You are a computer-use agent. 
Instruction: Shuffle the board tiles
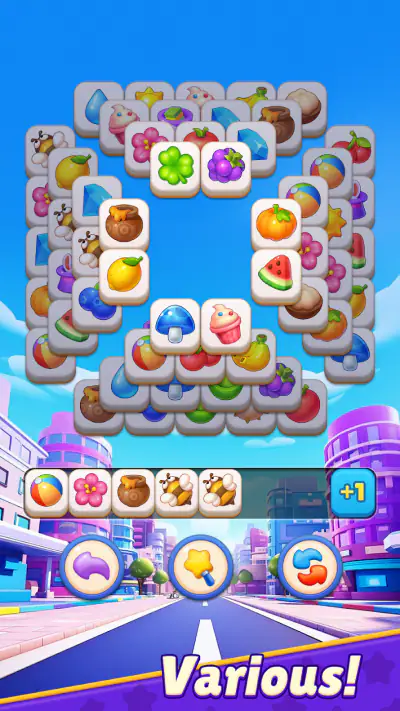[x=310, y=567]
